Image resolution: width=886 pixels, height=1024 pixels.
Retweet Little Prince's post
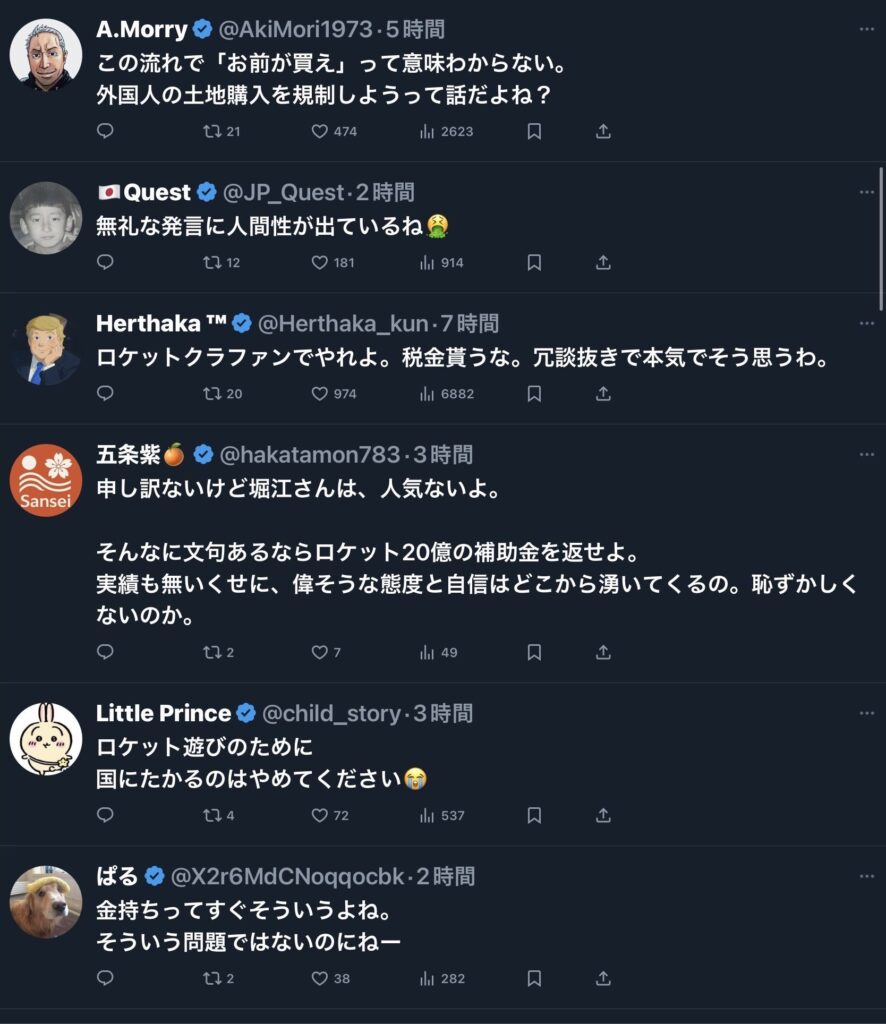coord(212,815)
